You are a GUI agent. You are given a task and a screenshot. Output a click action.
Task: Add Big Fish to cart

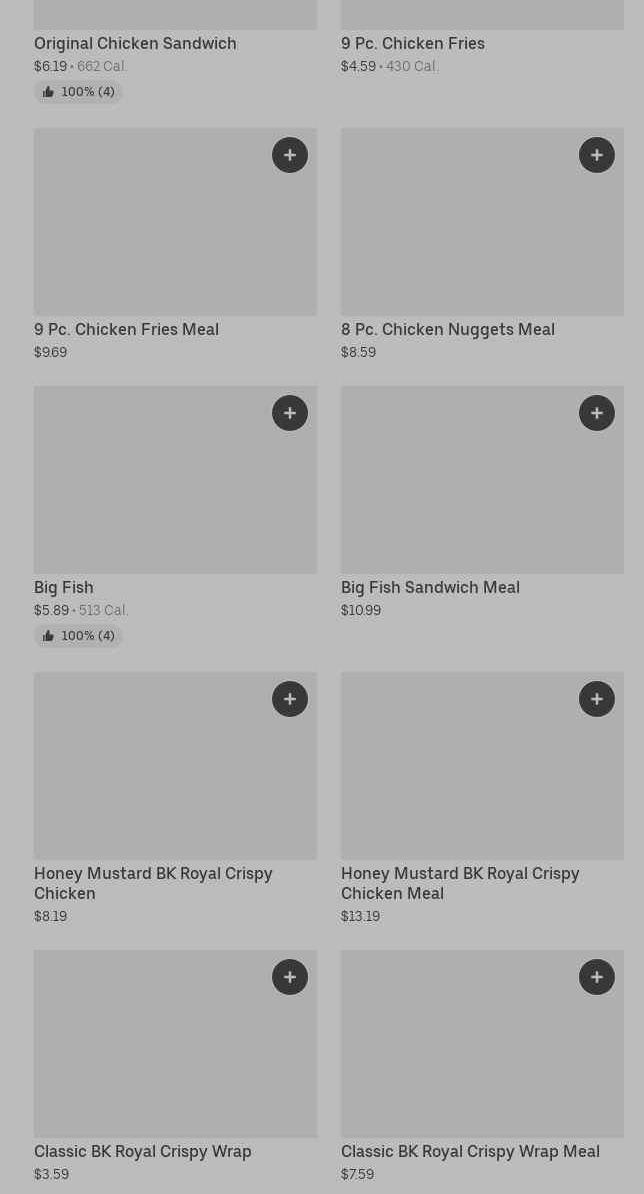(290, 413)
